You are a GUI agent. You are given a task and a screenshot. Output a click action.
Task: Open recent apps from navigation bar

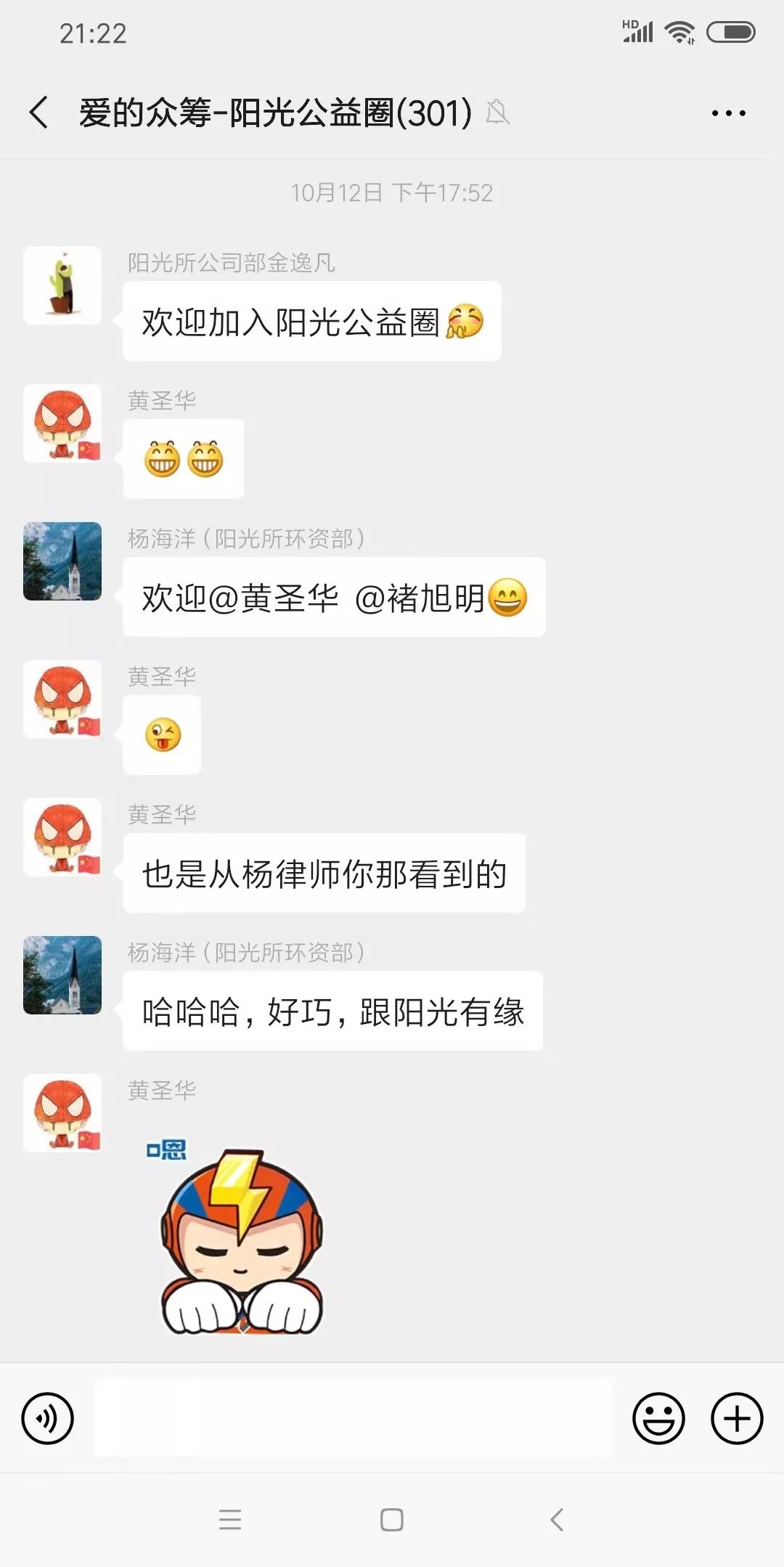click(230, 1520)
